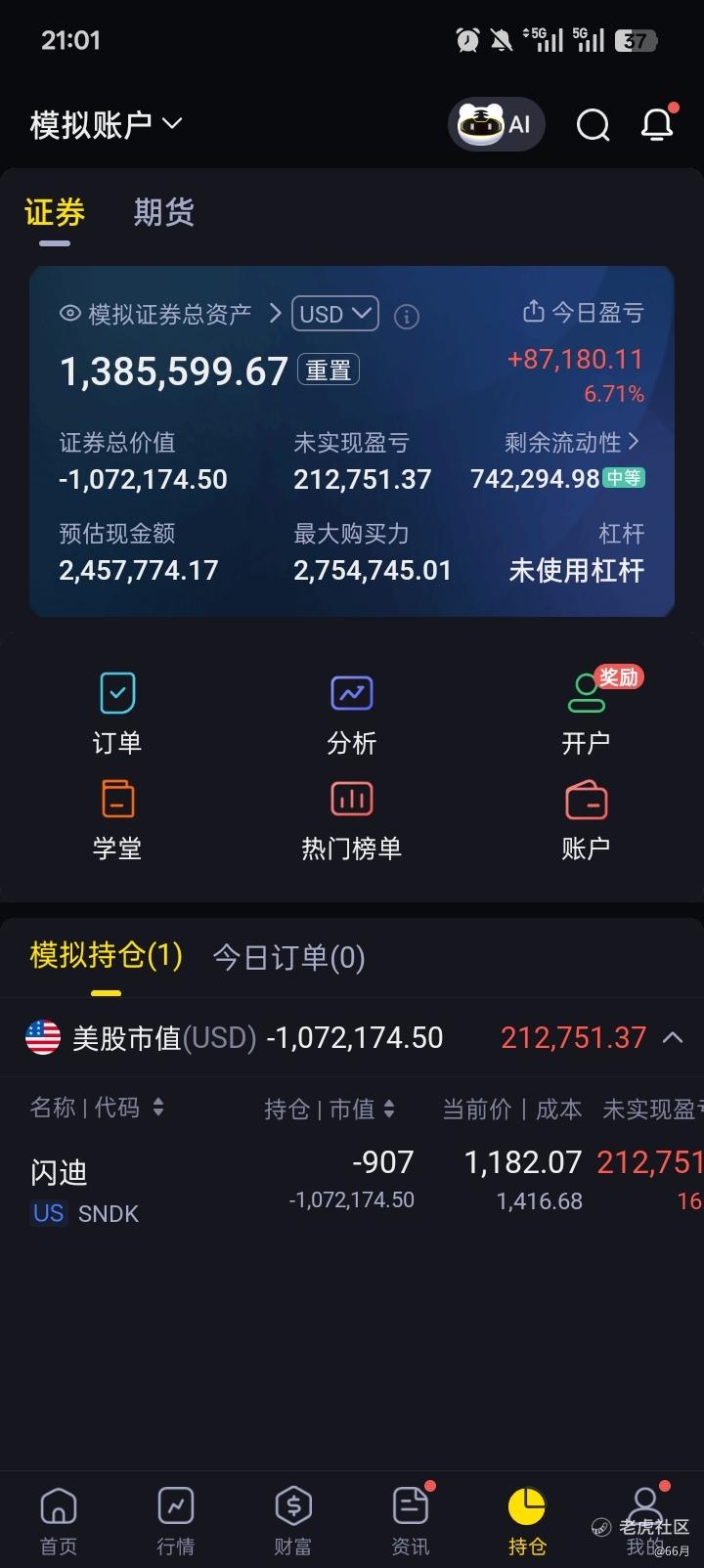Image resolution: width=704 pixels, height=1568 pixels.
Task: Hide asset values with the eye icon
Action: [70, 314]
